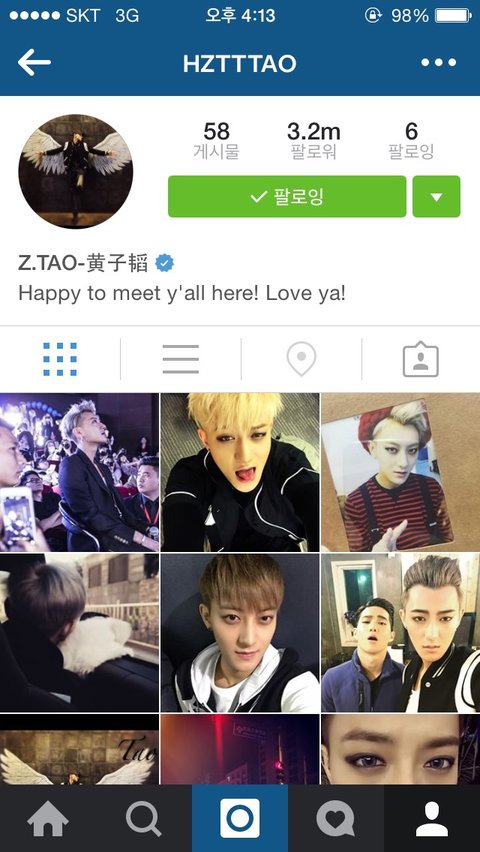This screenshot has width=480, height=852.
Task: Open the close-up eyes photo post
Action: pyautogui.click(x=401, y=749)
